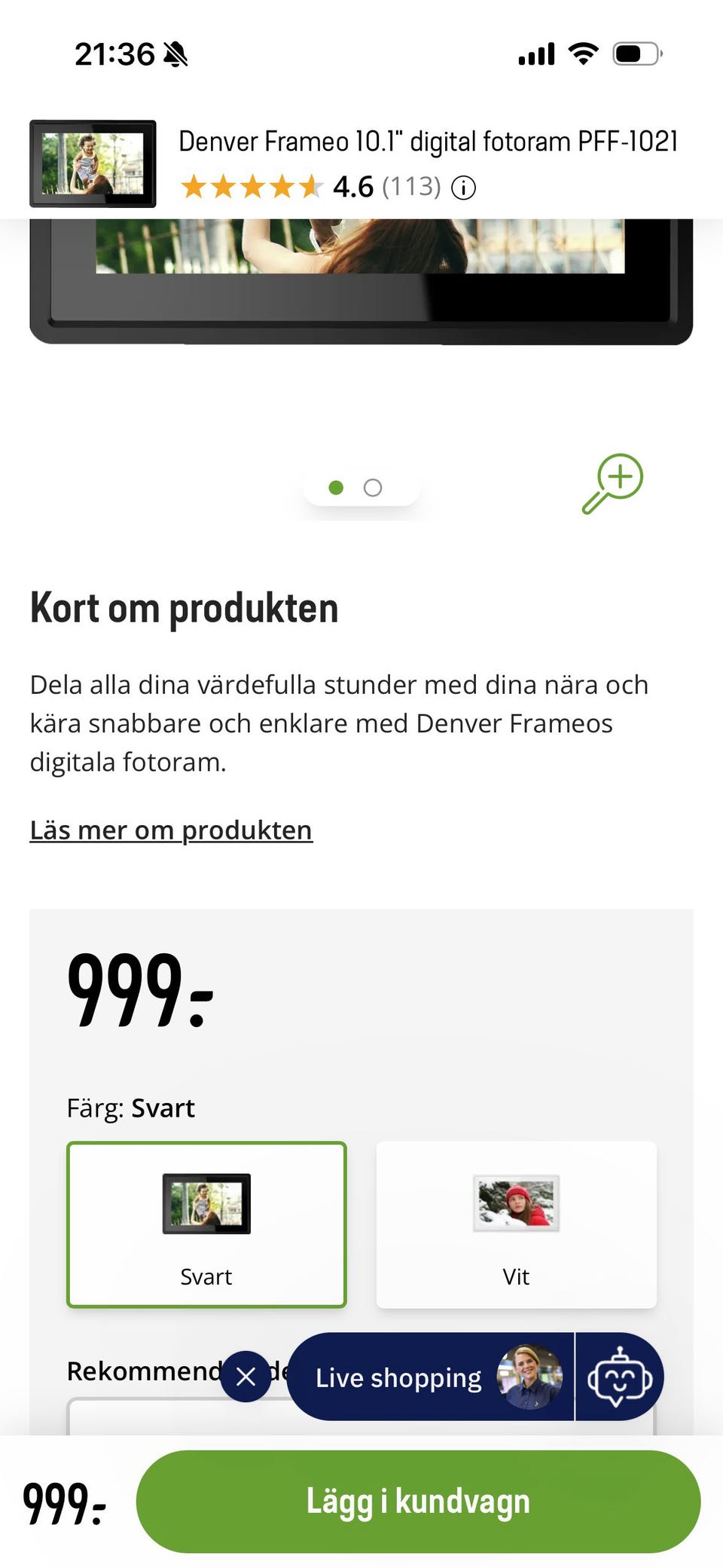Open reviews by clicking the 4.6 rating
This screenshot has width=723, height=1568.
pos(352,187)
